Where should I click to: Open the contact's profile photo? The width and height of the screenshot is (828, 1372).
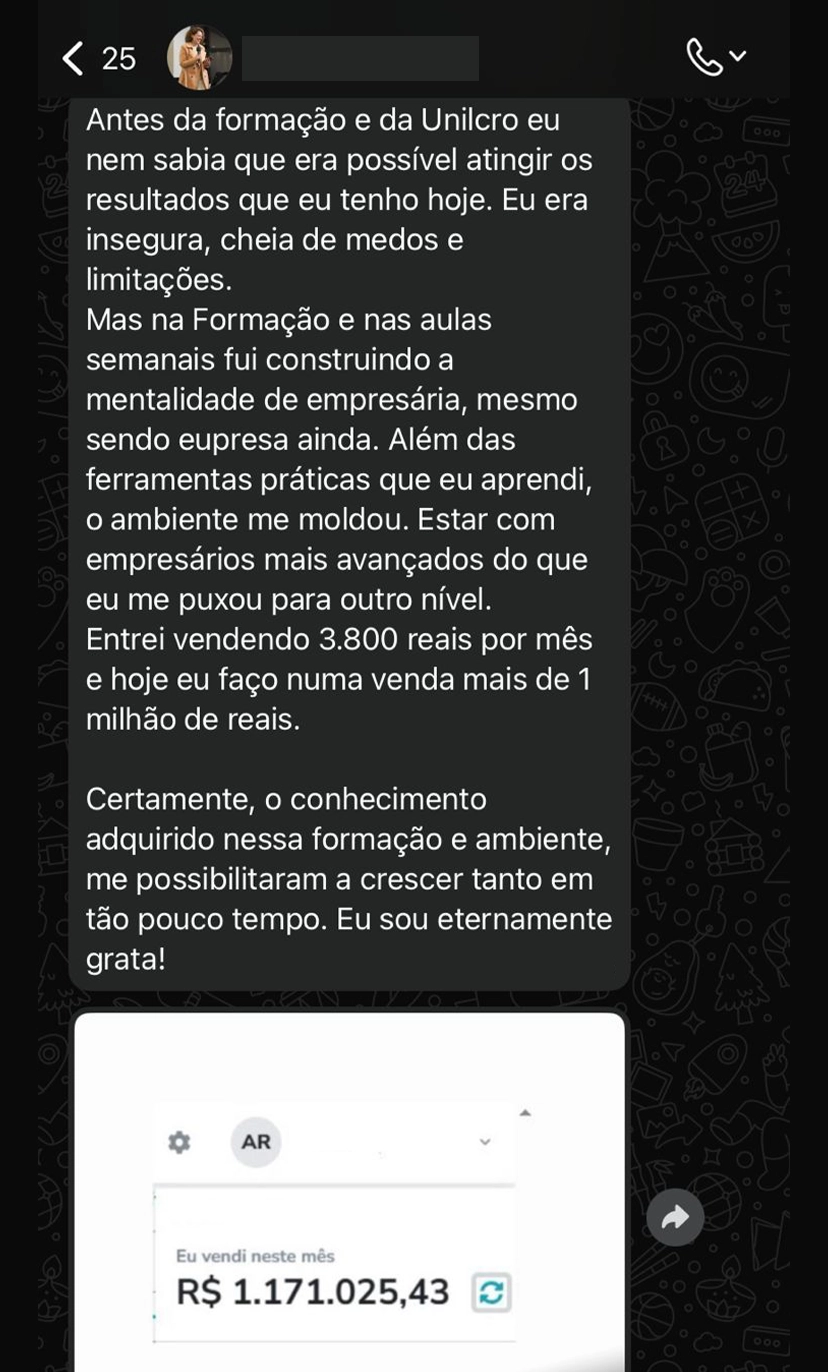[x=199, y=58]
